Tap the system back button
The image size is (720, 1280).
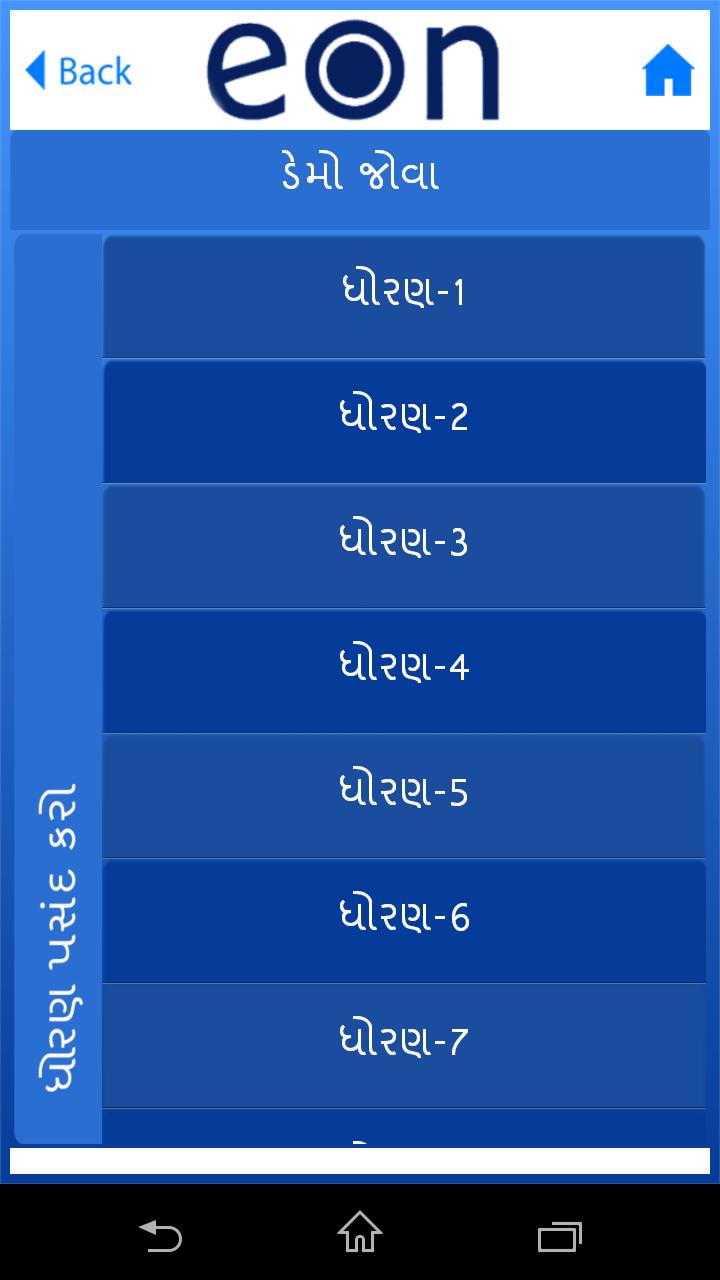[160, 1236]
